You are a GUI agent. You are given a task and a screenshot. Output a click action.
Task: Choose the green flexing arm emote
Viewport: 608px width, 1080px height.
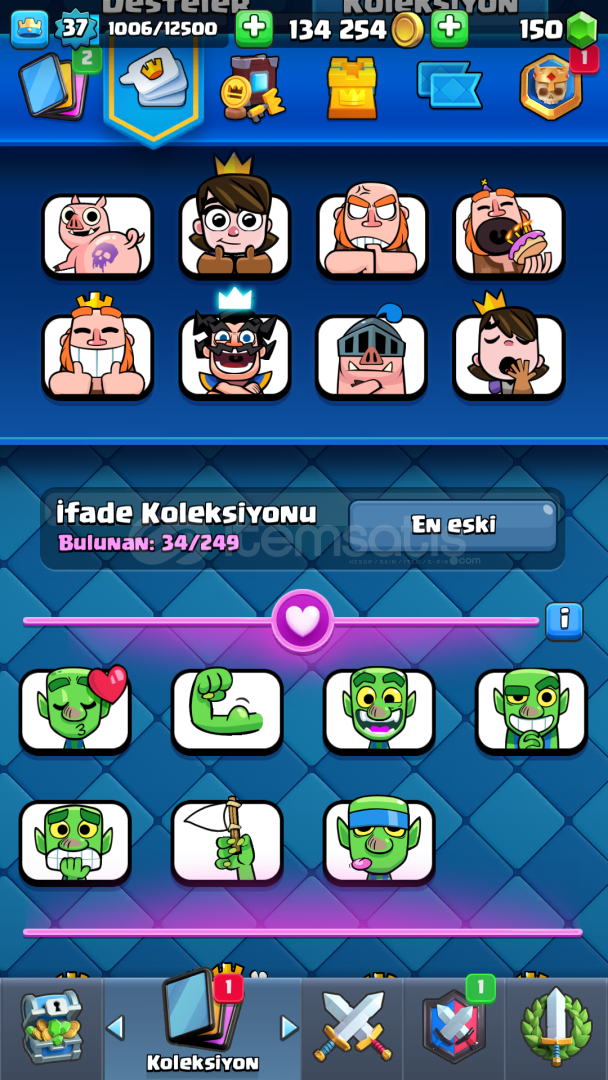coord(227,711)
